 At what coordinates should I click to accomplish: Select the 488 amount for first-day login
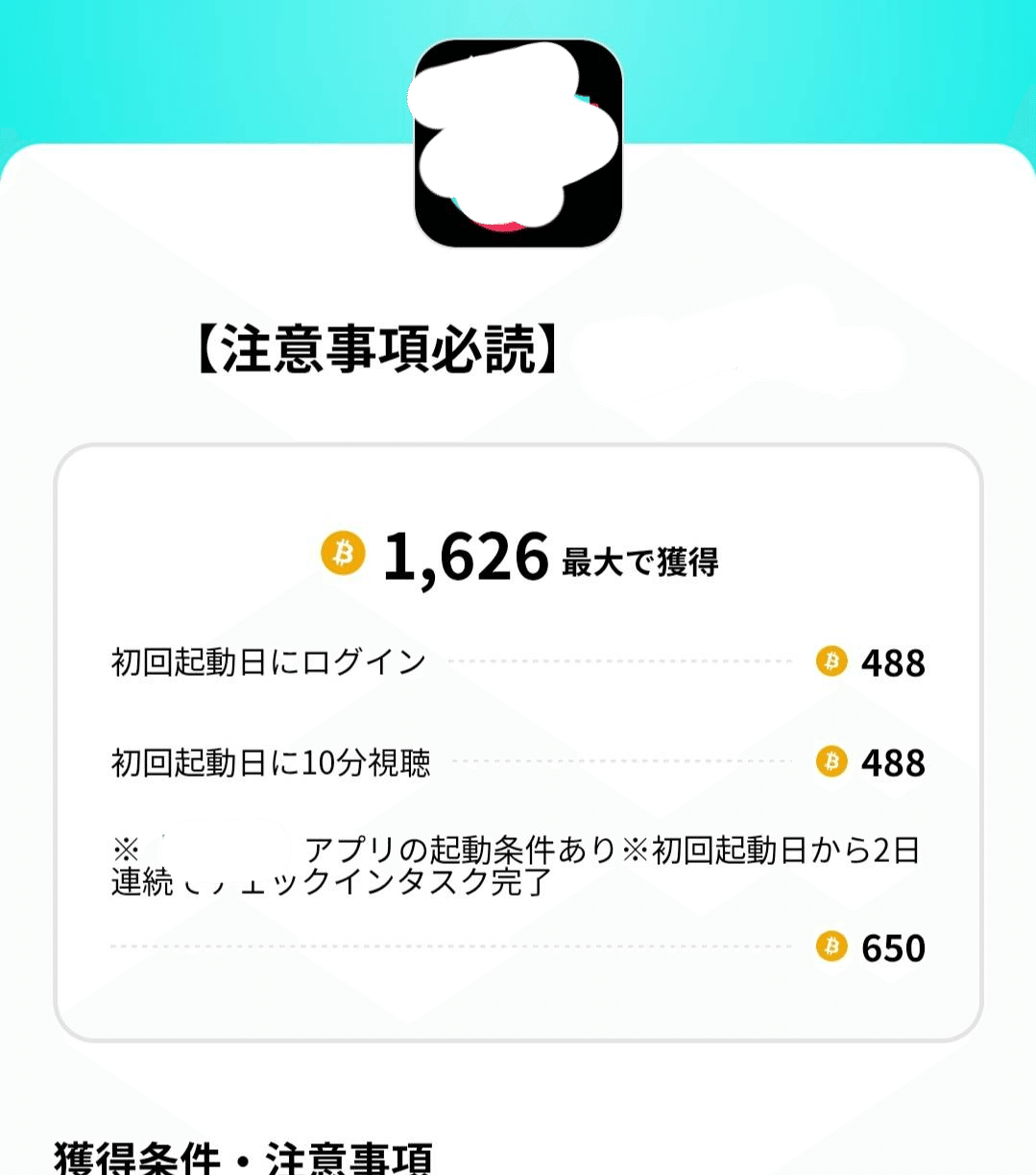click(x=893, y=661)
